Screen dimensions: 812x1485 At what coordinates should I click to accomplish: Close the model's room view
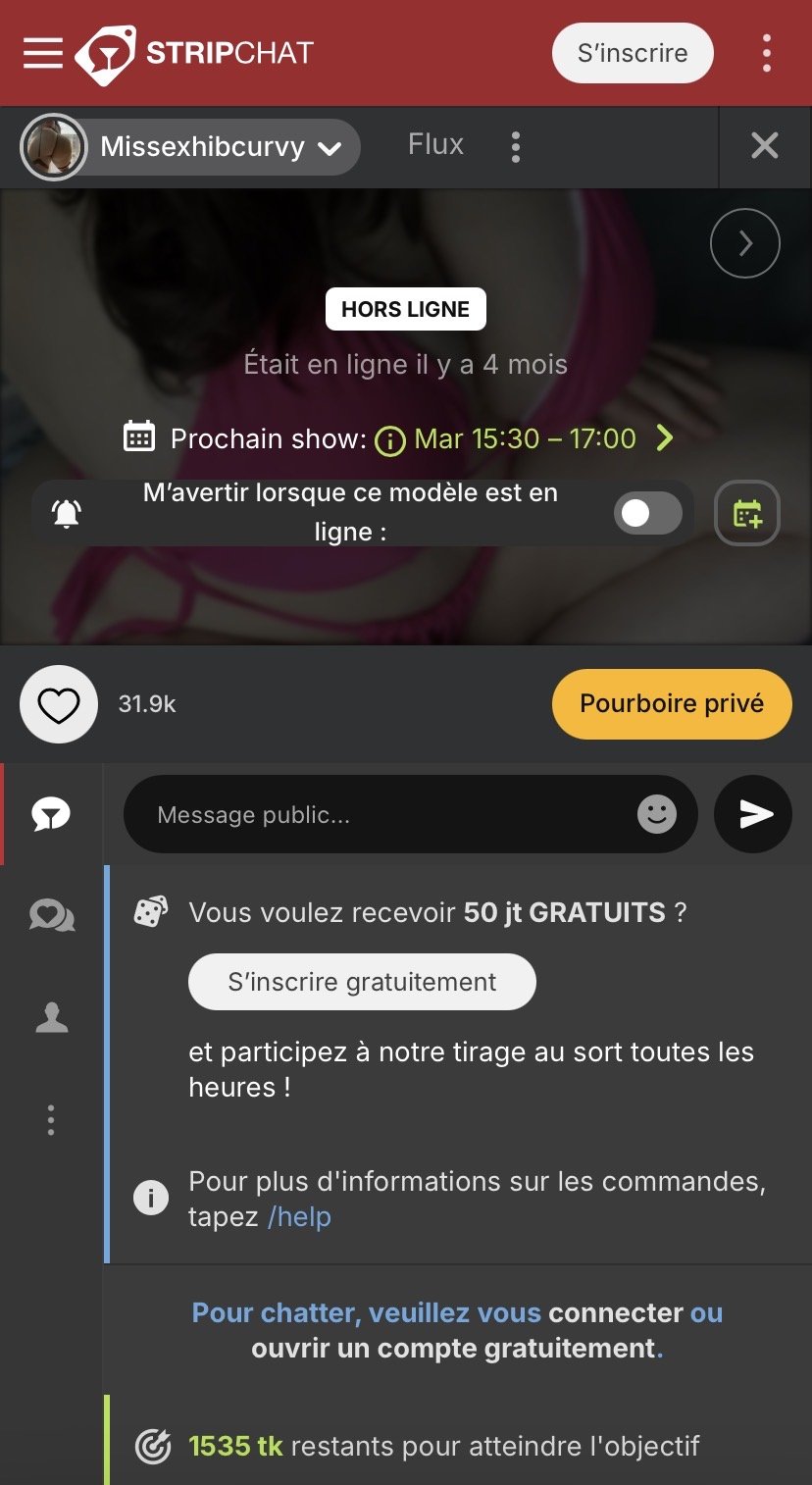point(764,146)
